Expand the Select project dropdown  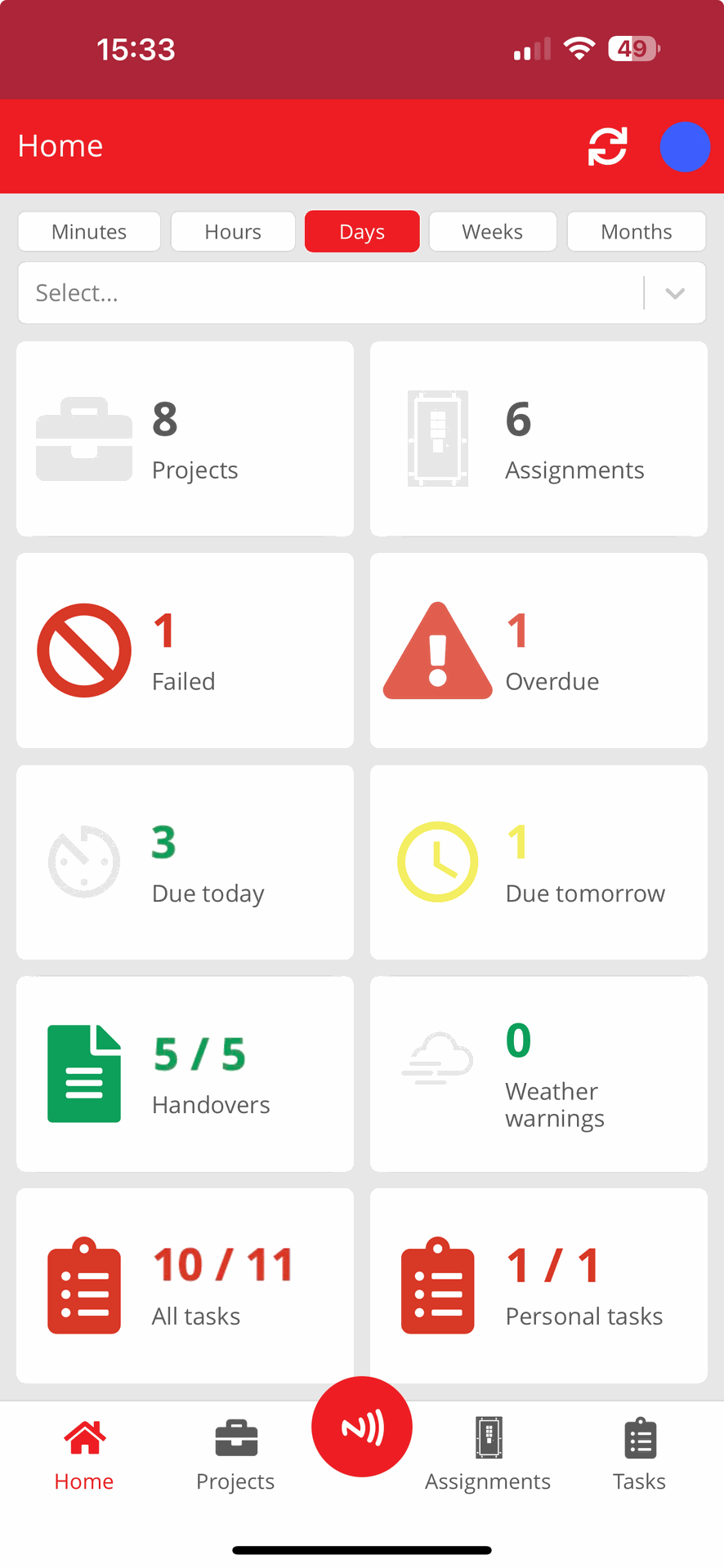(x=327, y=292)
